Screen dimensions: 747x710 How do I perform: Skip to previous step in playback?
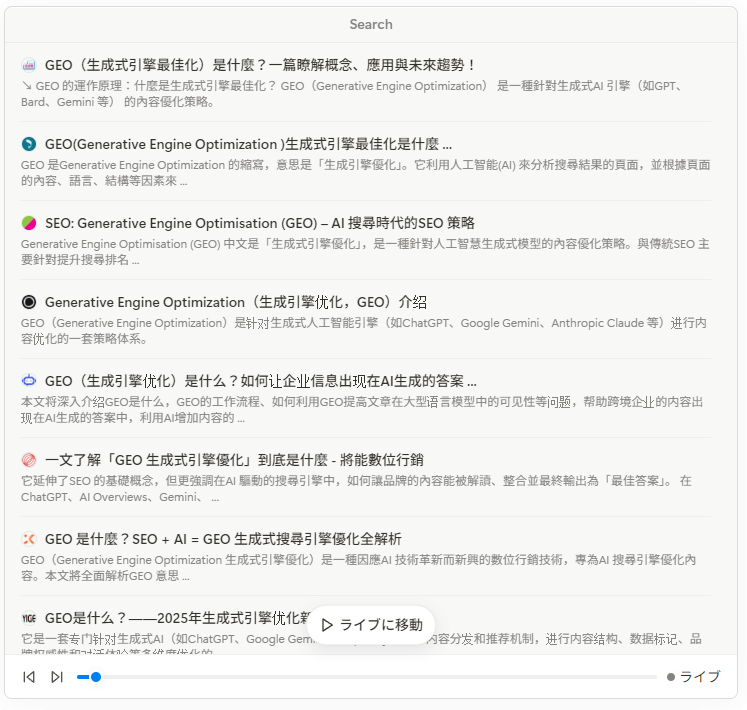(x=29, y=677)
